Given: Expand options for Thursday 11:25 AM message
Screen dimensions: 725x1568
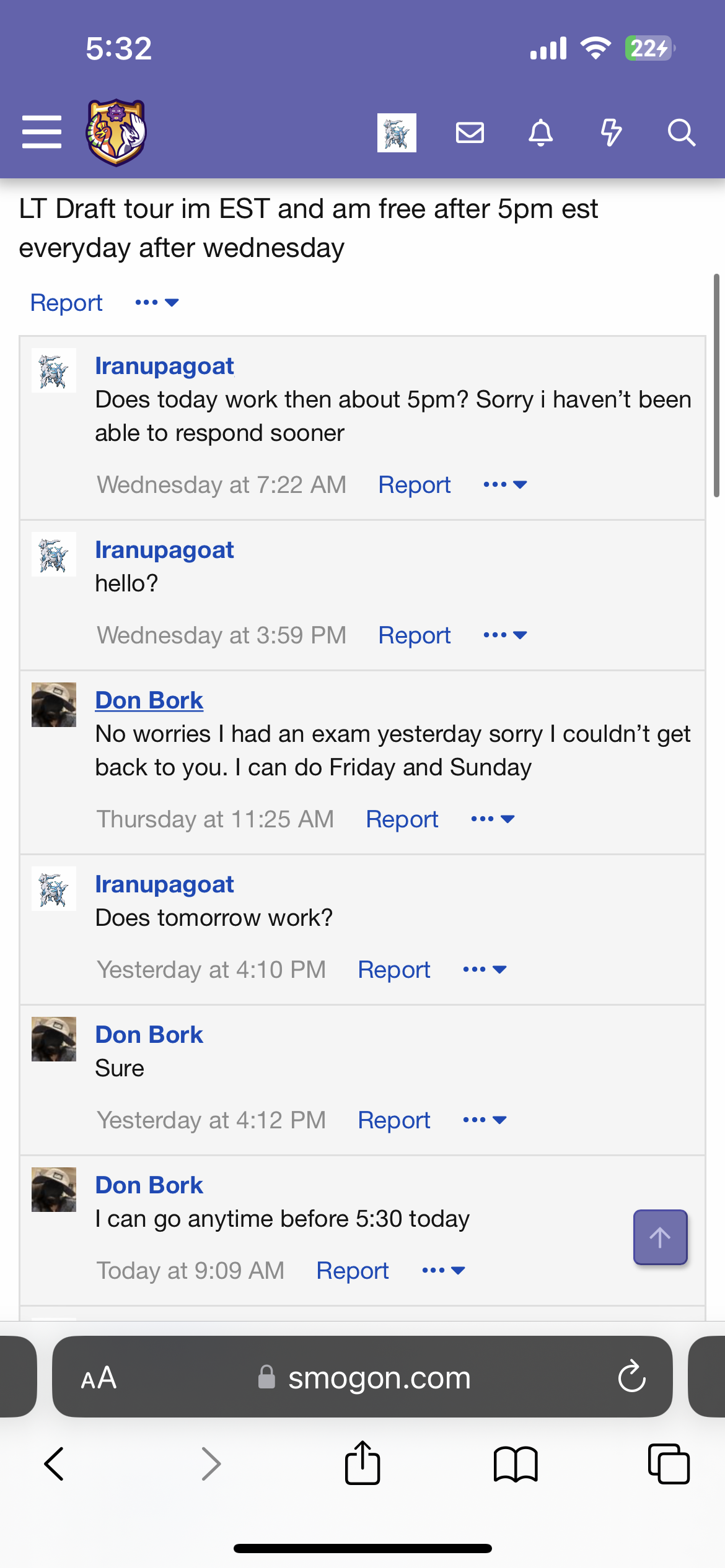Looking at the screenshot, I should (493, 819).
